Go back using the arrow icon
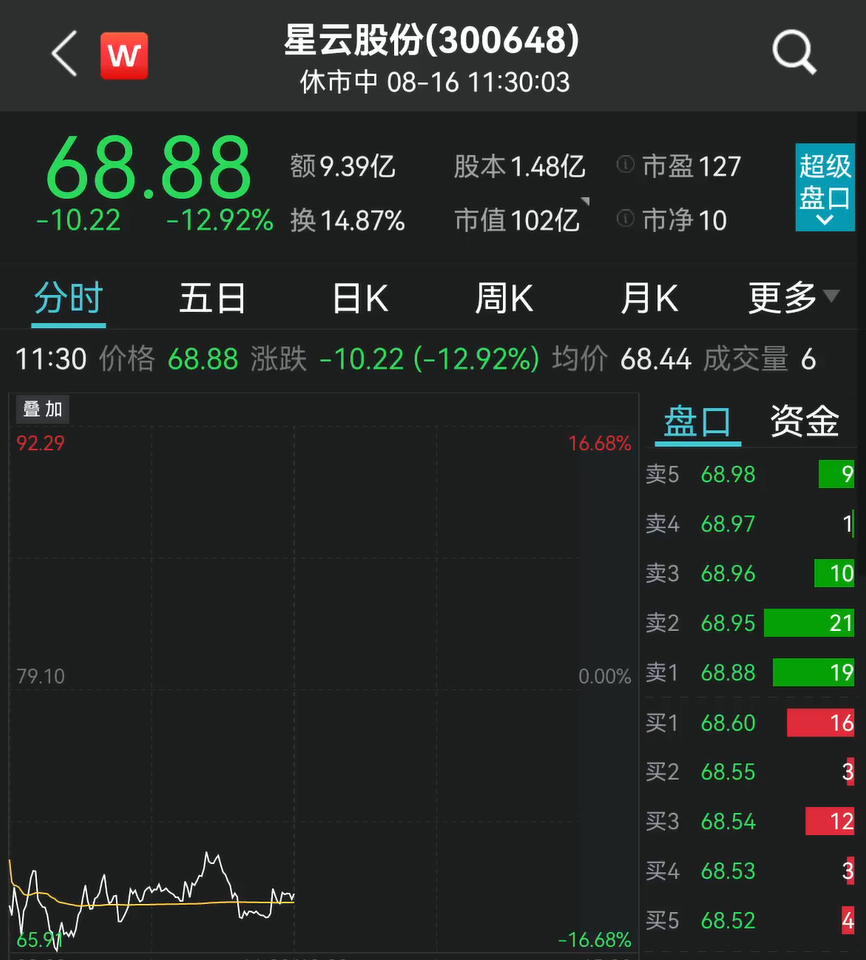This screenshot has height=960, width=866. [64, 54]
